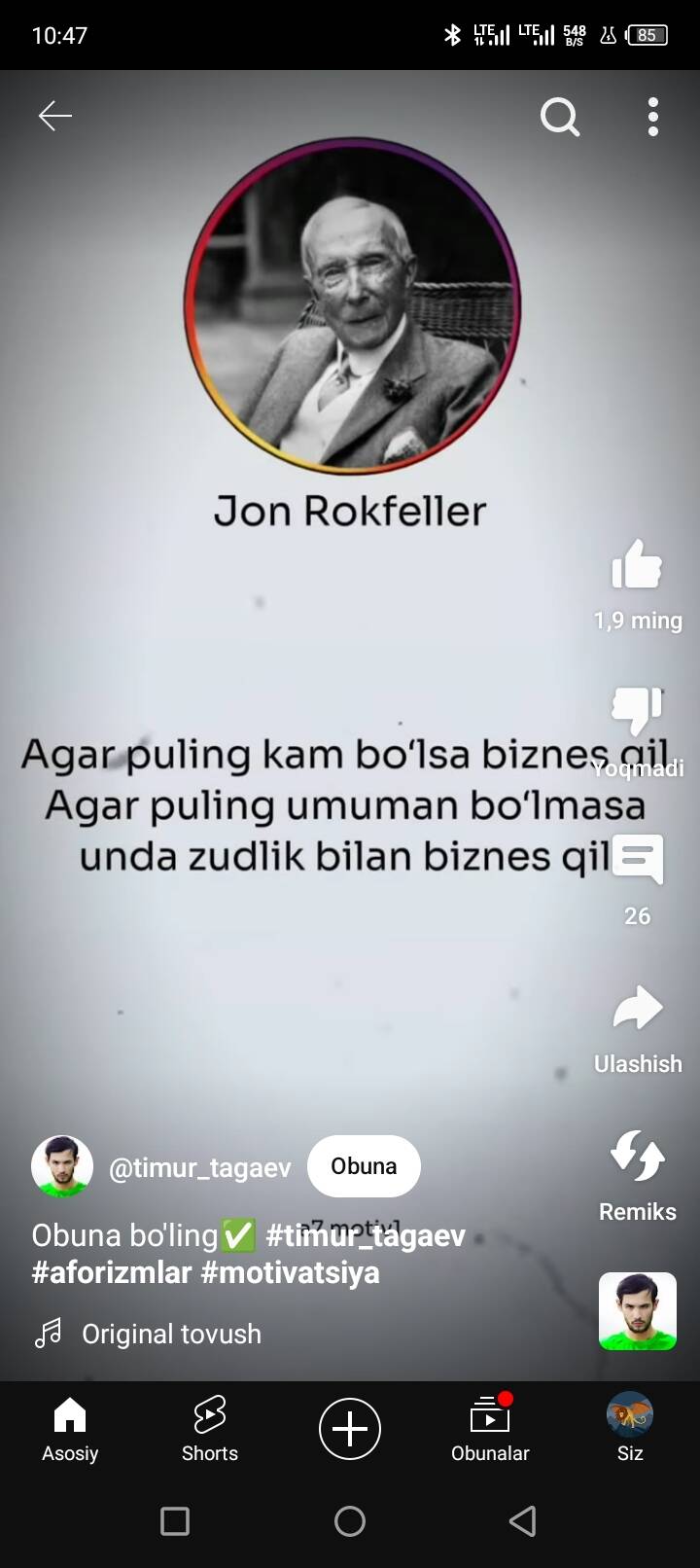
Task: Open the comments section
Action: (637, 860)
